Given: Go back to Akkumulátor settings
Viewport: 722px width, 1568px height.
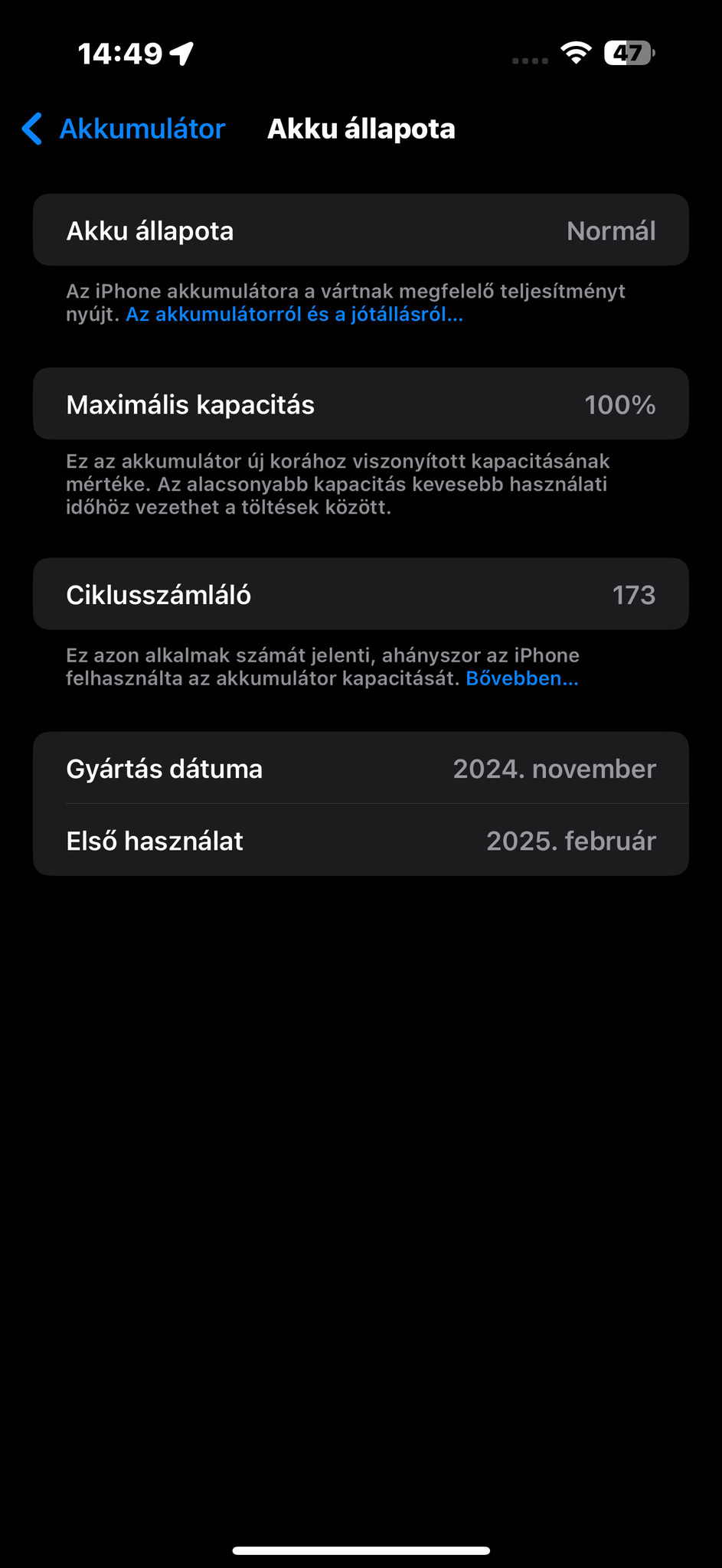Looking at the screenshot, I should pos(124,129).
